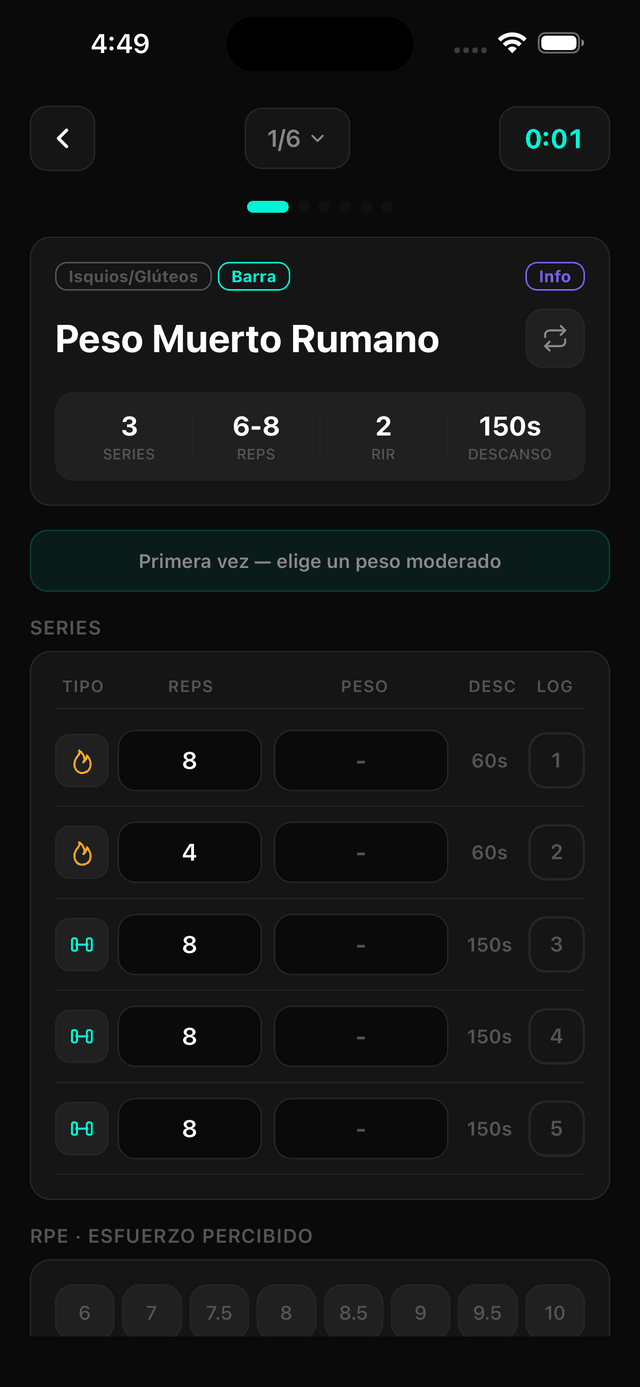Image resolution: width=640 pixels, height=1387 pixels.
Task: Tap the 0:01 timer button
Action: click(x=554, y=139)
